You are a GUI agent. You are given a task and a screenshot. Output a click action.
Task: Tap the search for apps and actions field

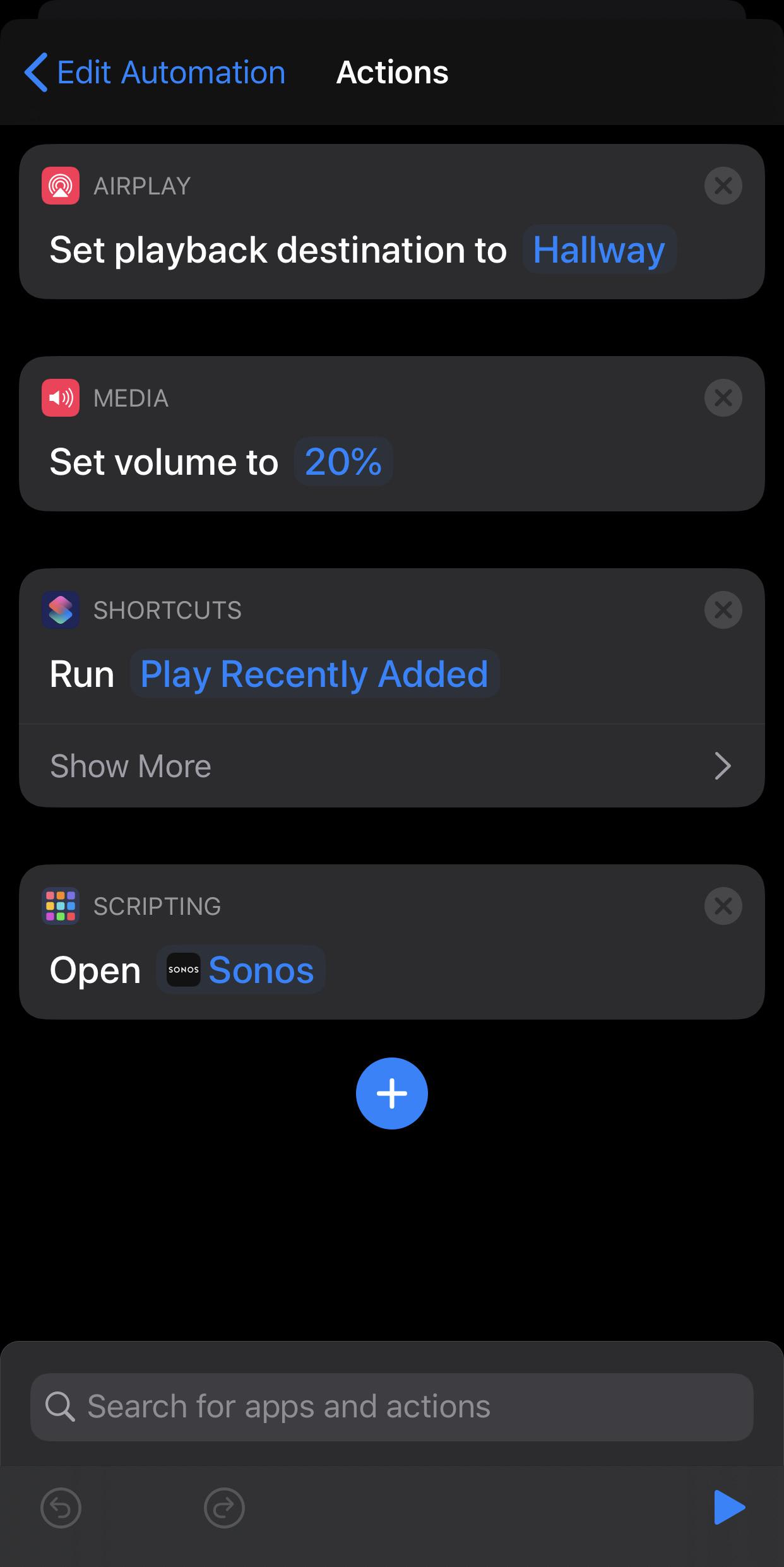click(391, 1406)
